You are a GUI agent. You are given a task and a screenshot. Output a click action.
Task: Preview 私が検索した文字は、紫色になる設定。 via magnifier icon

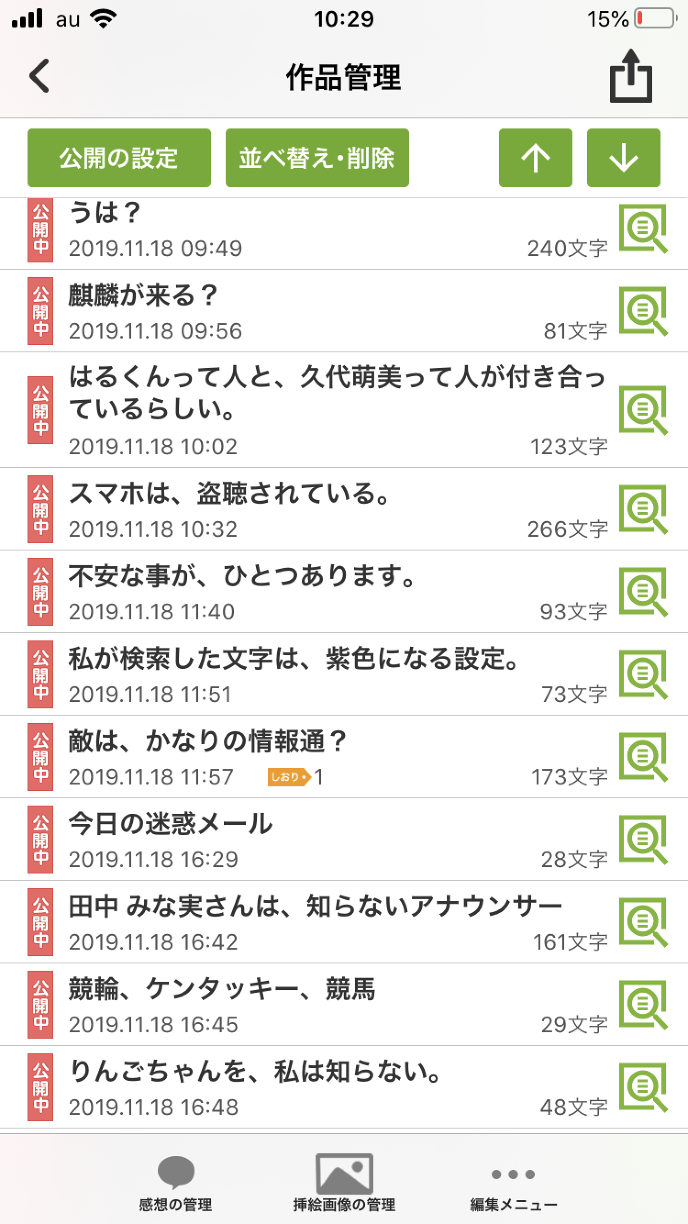(x=643, y=675)
